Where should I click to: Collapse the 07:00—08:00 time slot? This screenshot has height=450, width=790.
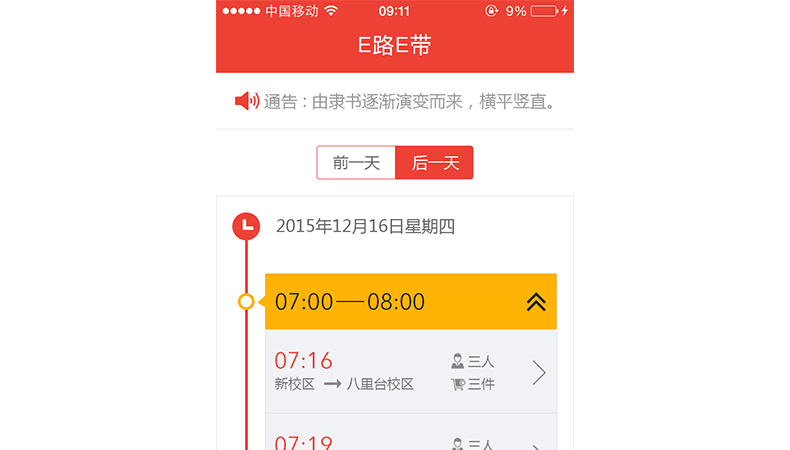pos(535,302)
